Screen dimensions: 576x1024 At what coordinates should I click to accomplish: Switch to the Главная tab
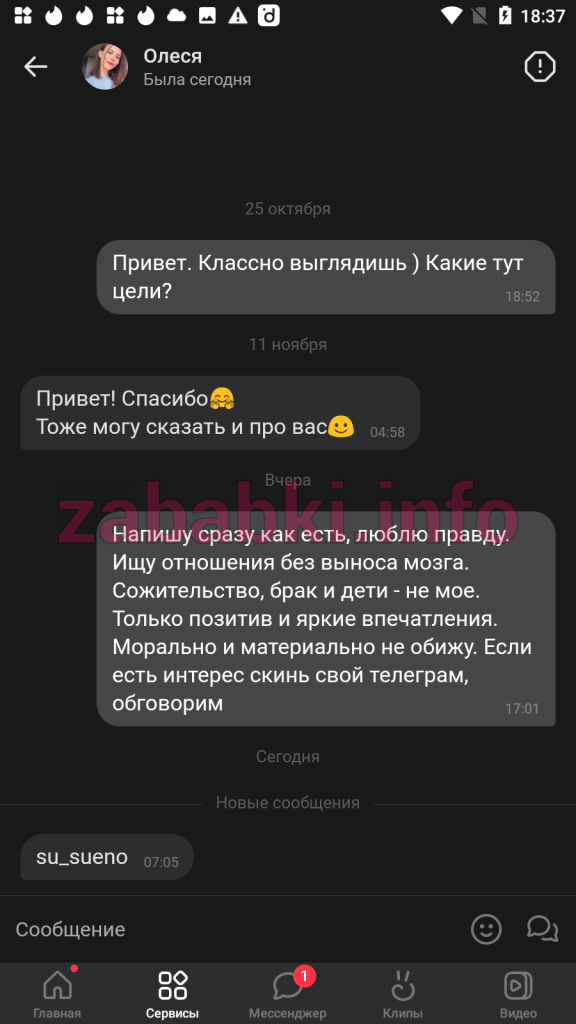click(x=57, y=993)
